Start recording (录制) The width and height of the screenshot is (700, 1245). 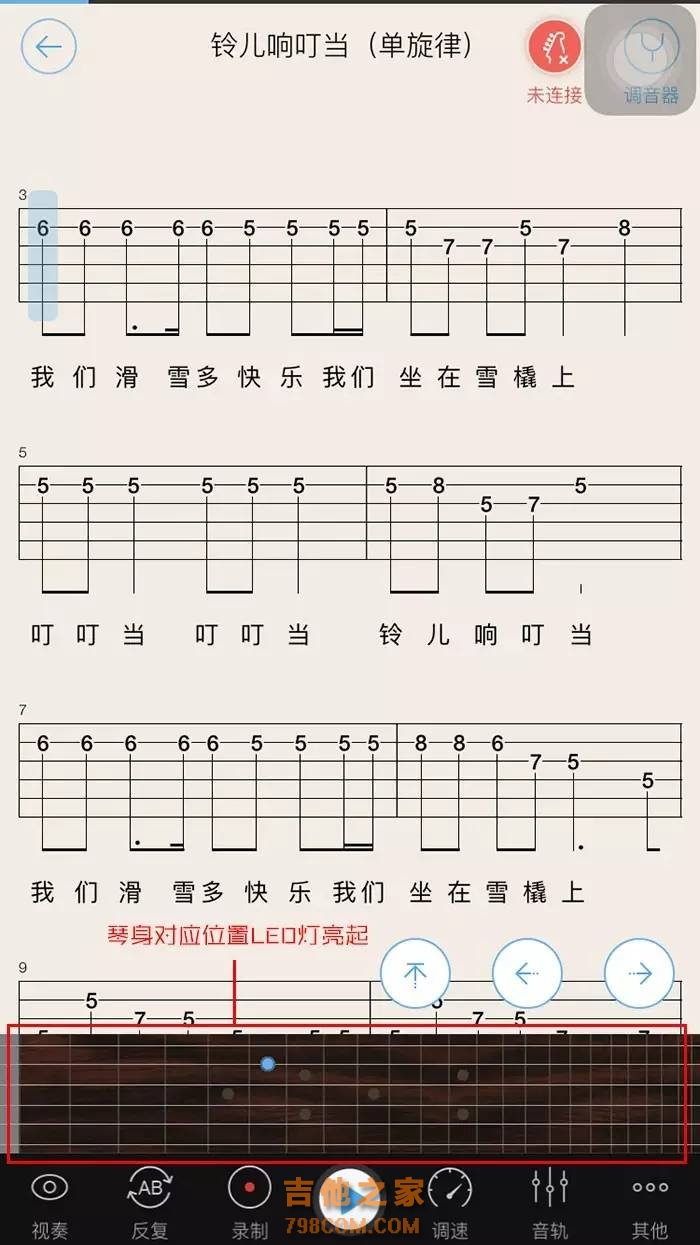coord(250,1203)
